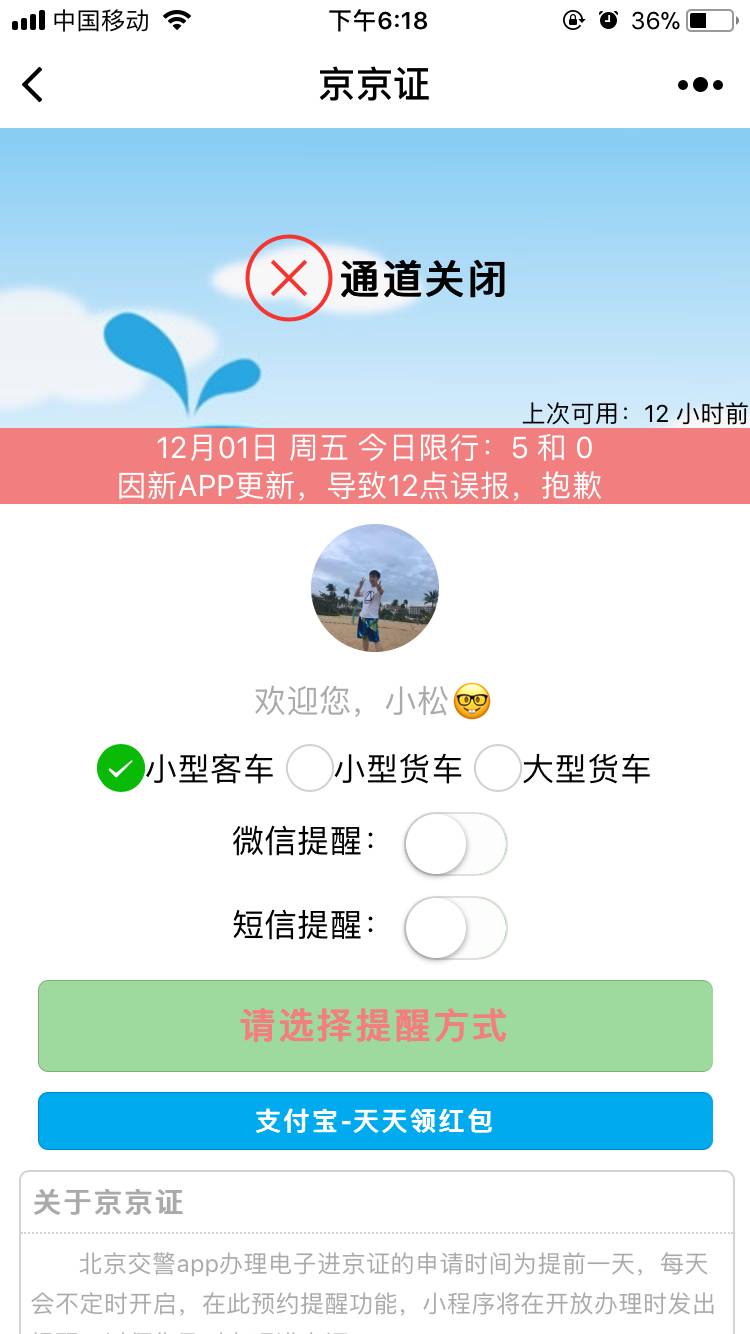Tap the 请选择提醒方式 green button
The image size is (750, 1334).
point(375,1026)
